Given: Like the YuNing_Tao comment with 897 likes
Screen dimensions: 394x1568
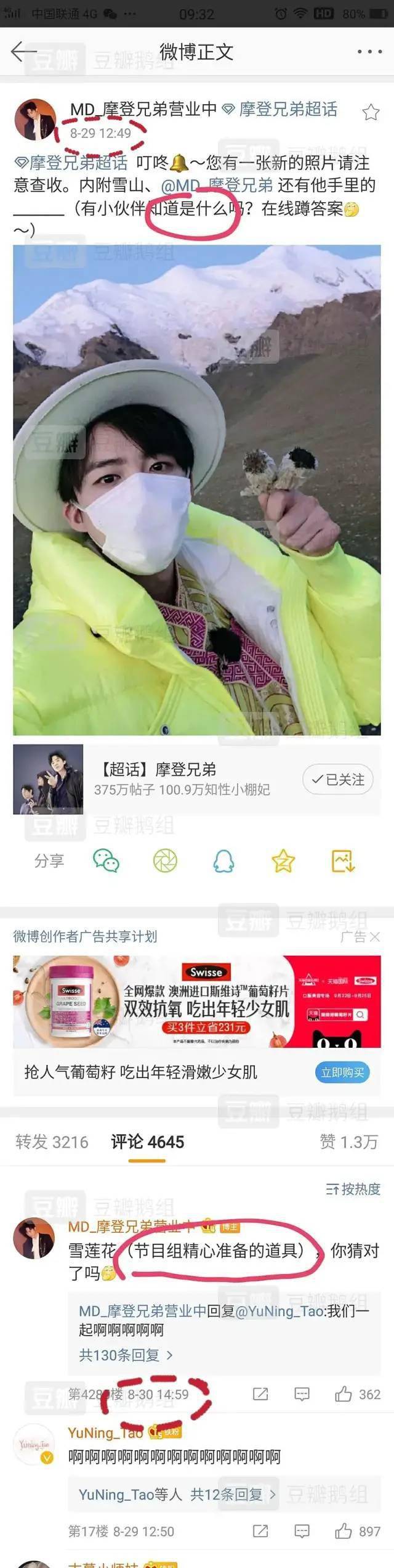Looking at the screenshot, I should point(358,1531).
